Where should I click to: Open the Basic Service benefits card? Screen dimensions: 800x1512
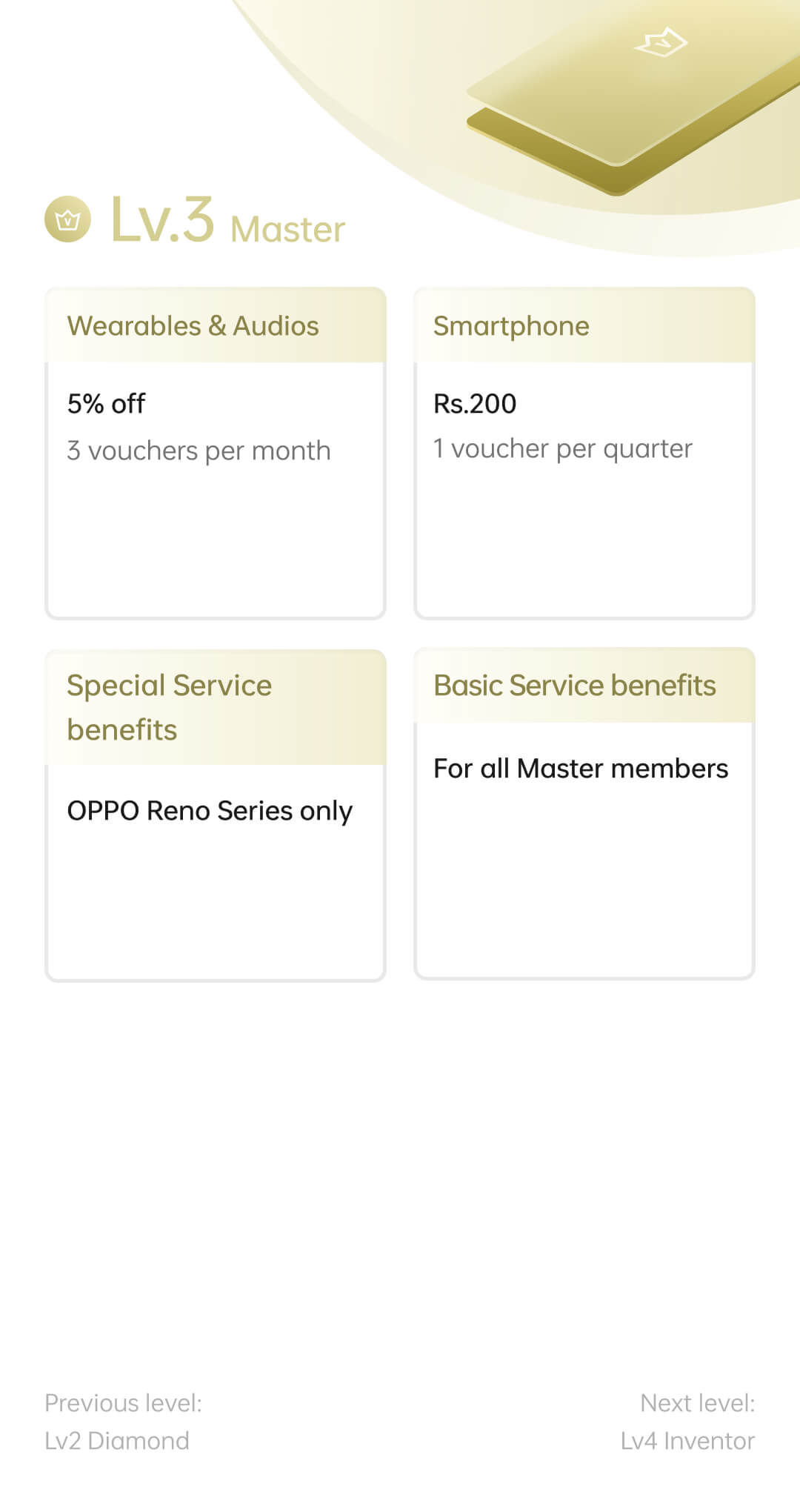pos(584,815)
